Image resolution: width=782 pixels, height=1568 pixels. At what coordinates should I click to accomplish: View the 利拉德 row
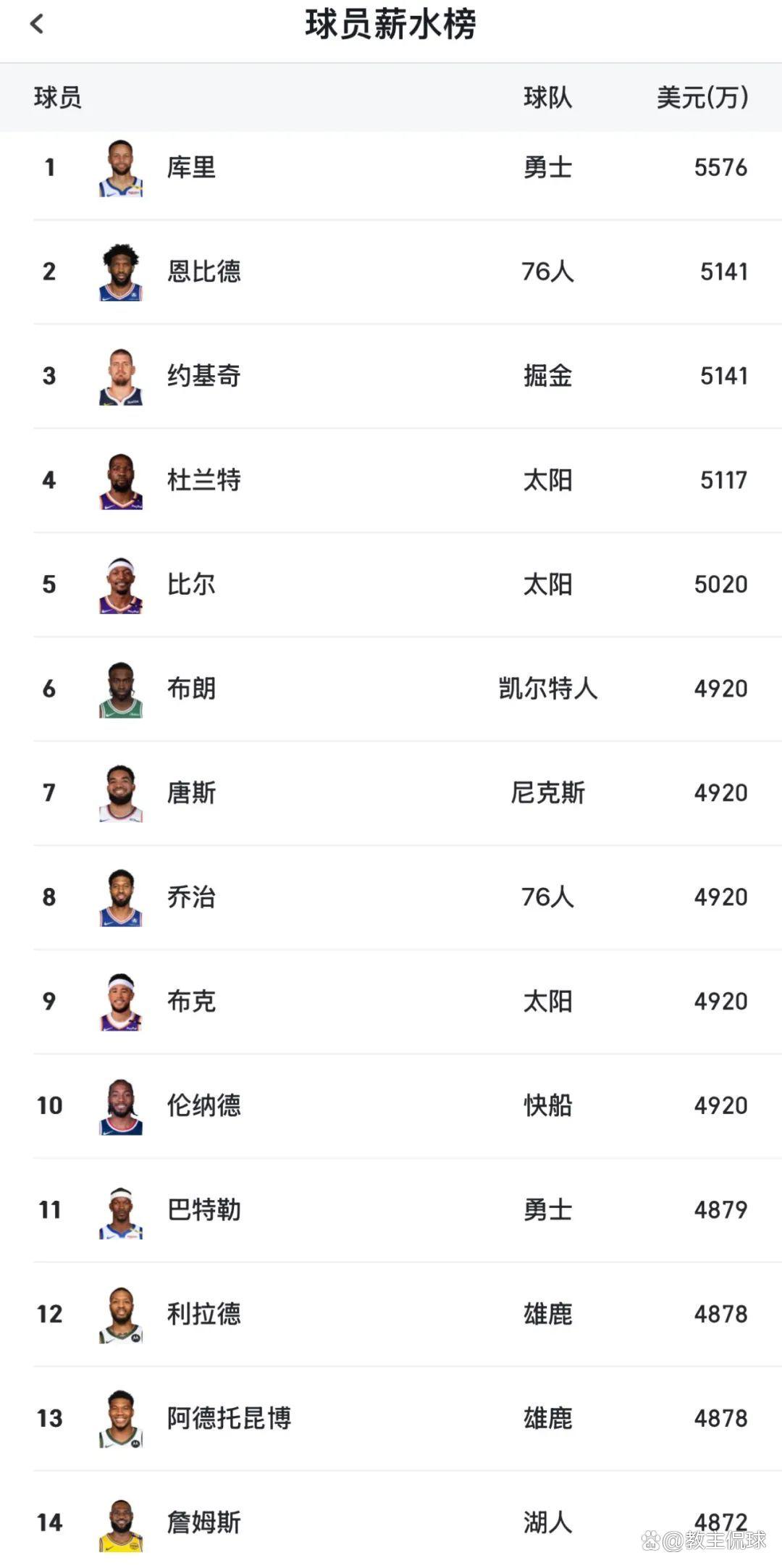203,1315
